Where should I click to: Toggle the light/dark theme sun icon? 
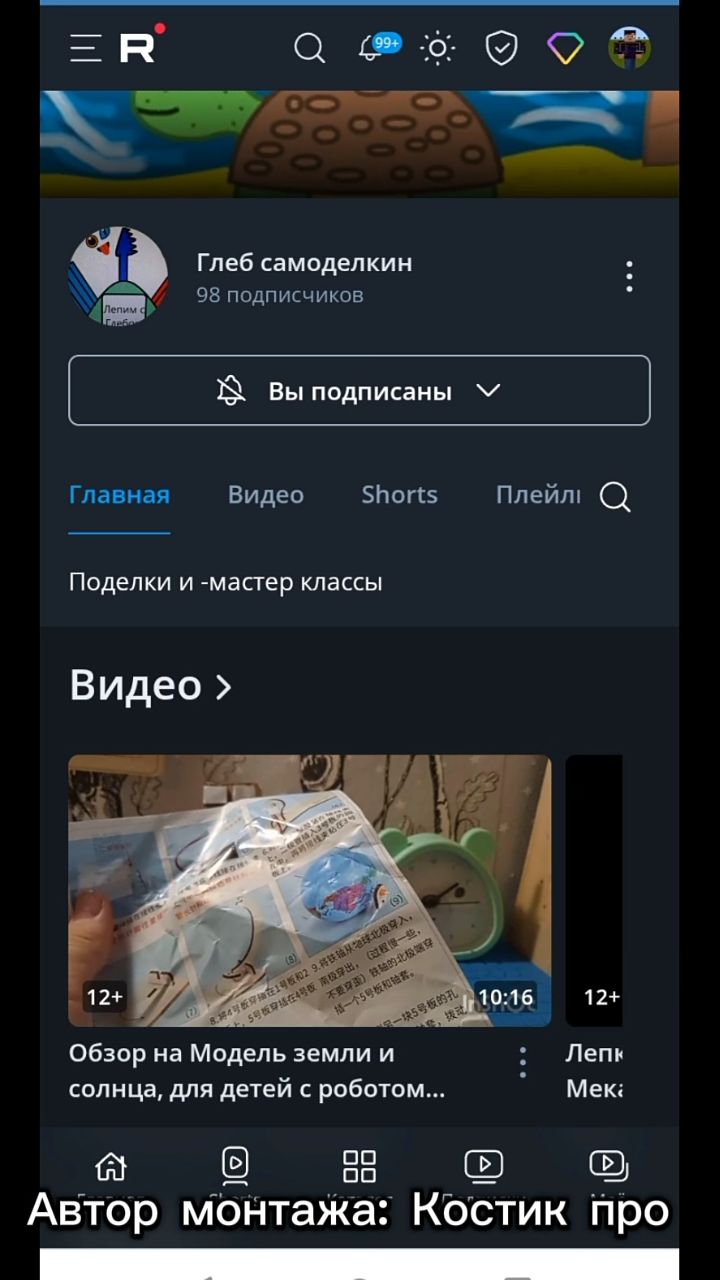(437, 48)
